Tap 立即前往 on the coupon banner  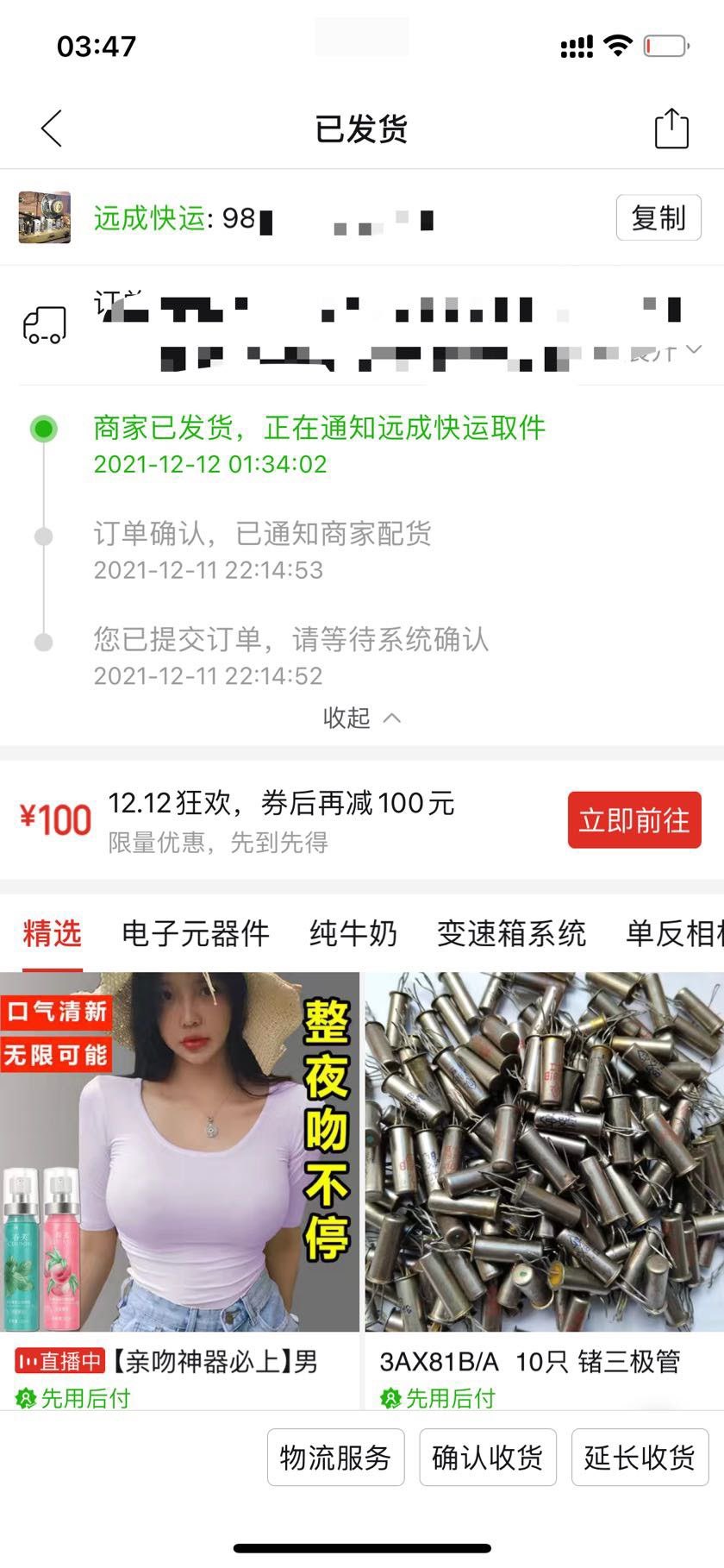pyautogui.click(x=633, y=820)
